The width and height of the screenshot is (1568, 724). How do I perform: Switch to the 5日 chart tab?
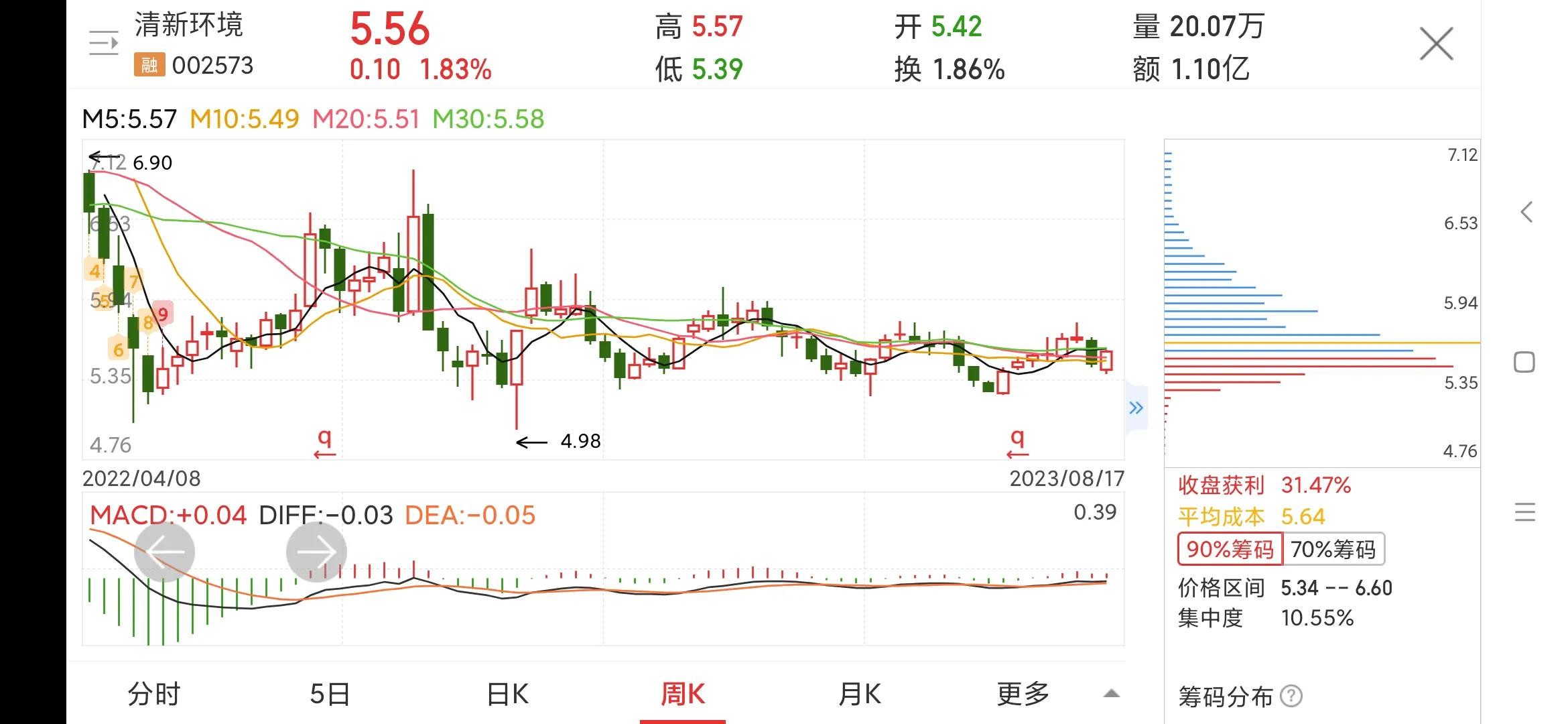(330, 694)
